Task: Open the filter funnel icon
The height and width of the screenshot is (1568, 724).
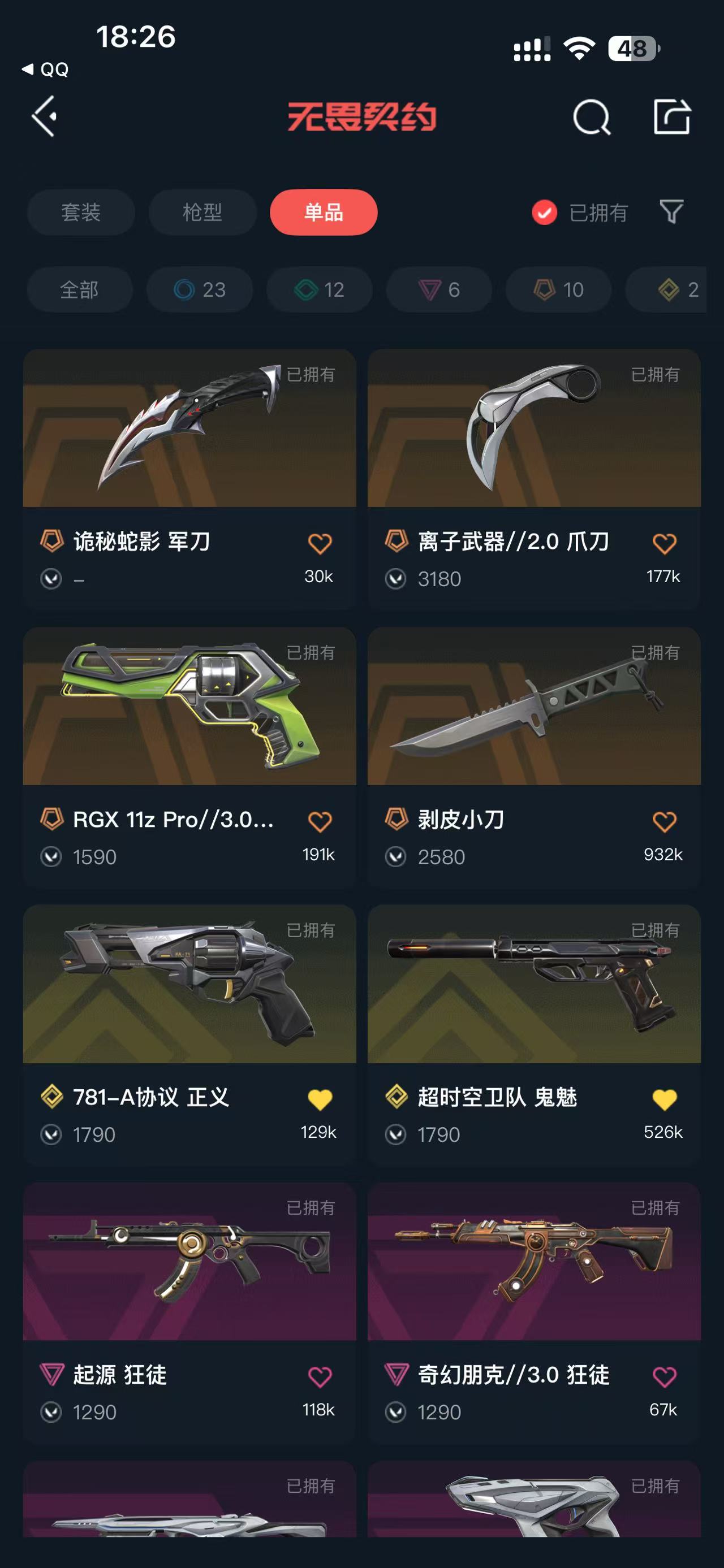Action: tap(671, 212)
